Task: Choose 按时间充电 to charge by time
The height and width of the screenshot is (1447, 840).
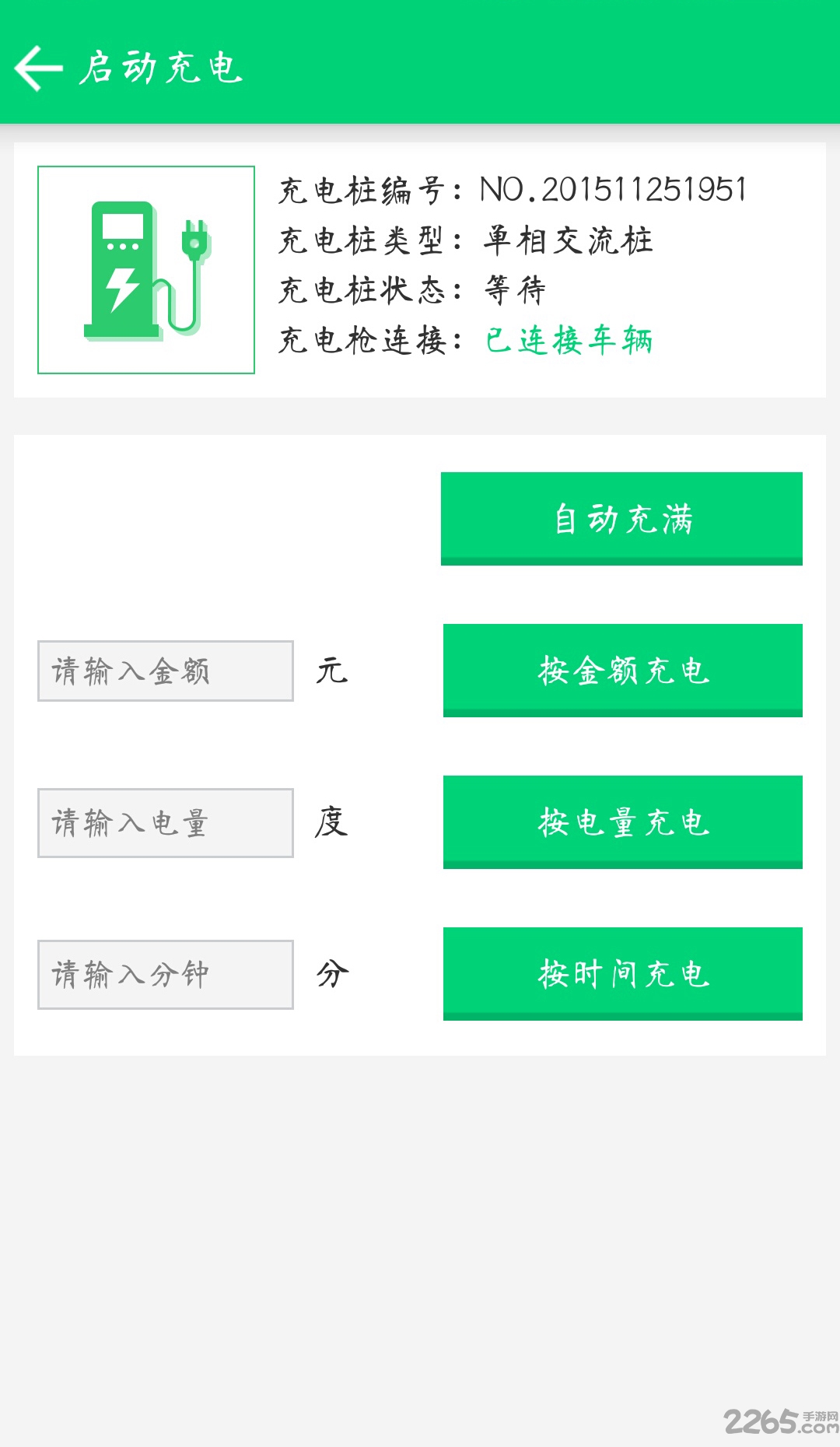Action: pos(622,973)
